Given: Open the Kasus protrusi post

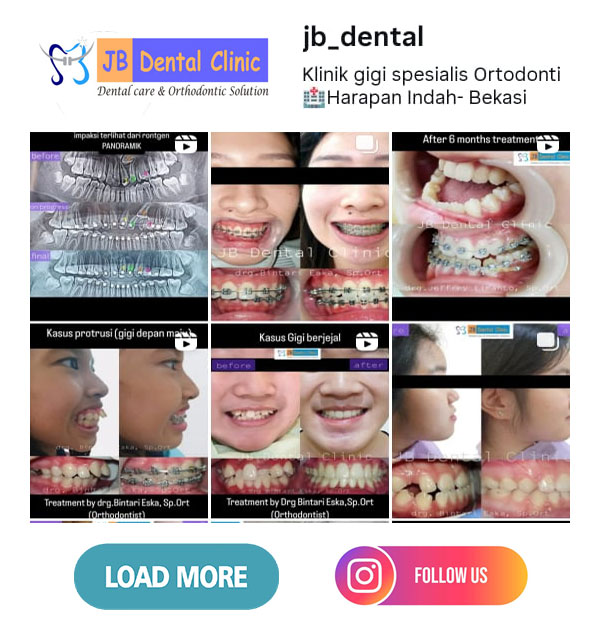Looking at the screenshot, I should [119, 420].
